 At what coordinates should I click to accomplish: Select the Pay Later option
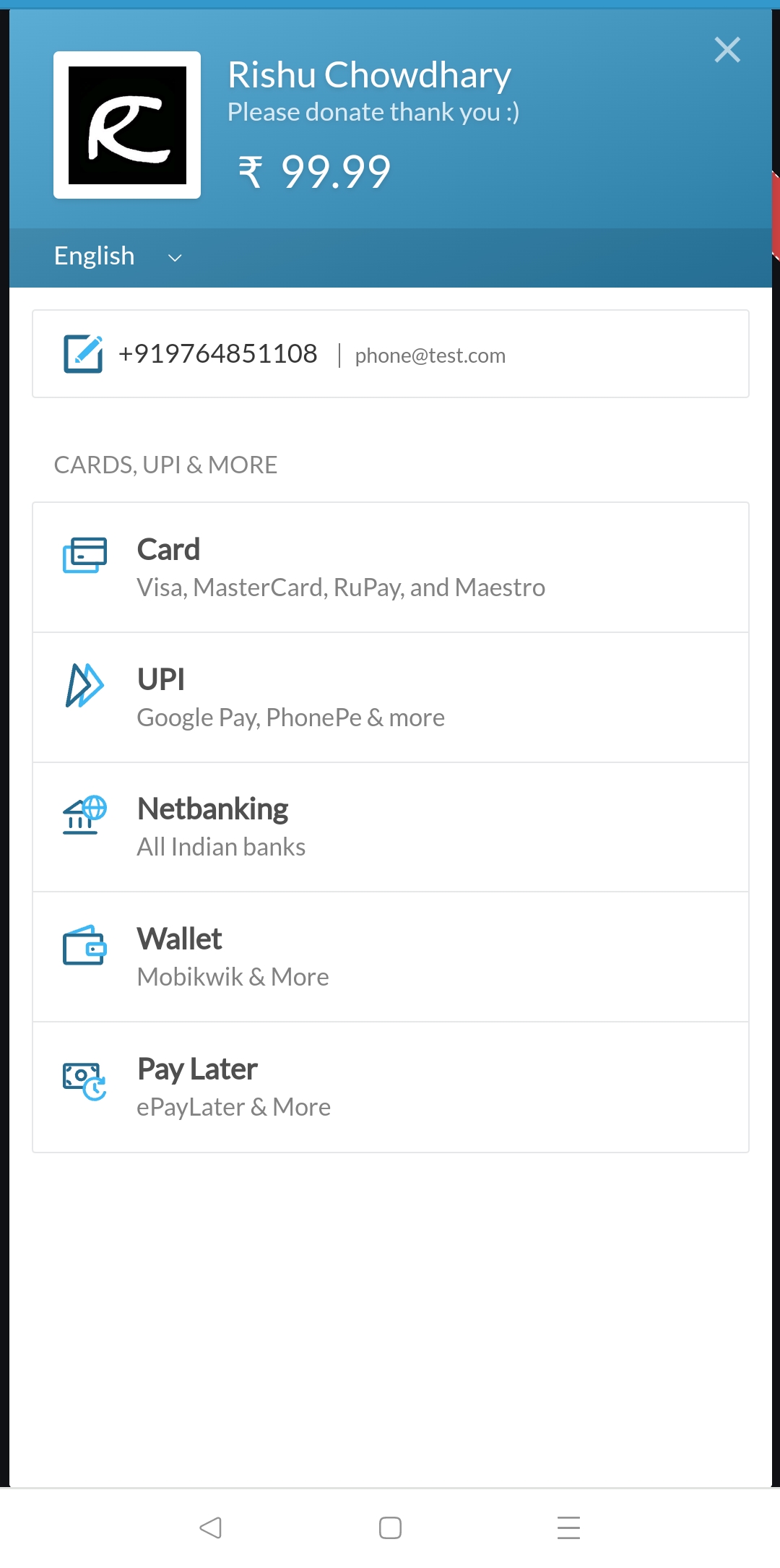(x=391, y=1087)
